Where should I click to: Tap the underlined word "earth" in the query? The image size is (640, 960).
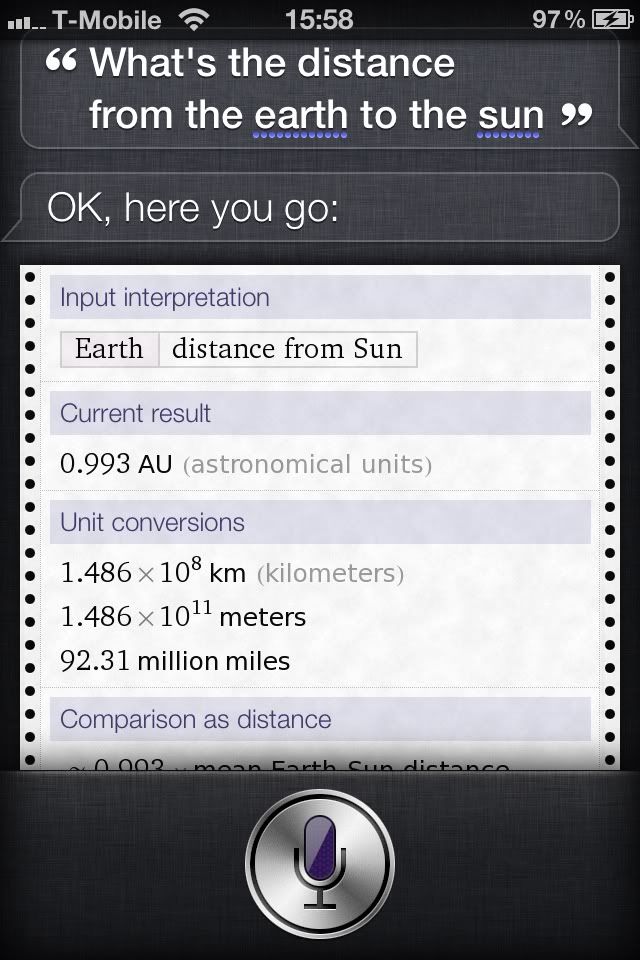(301, 116)
